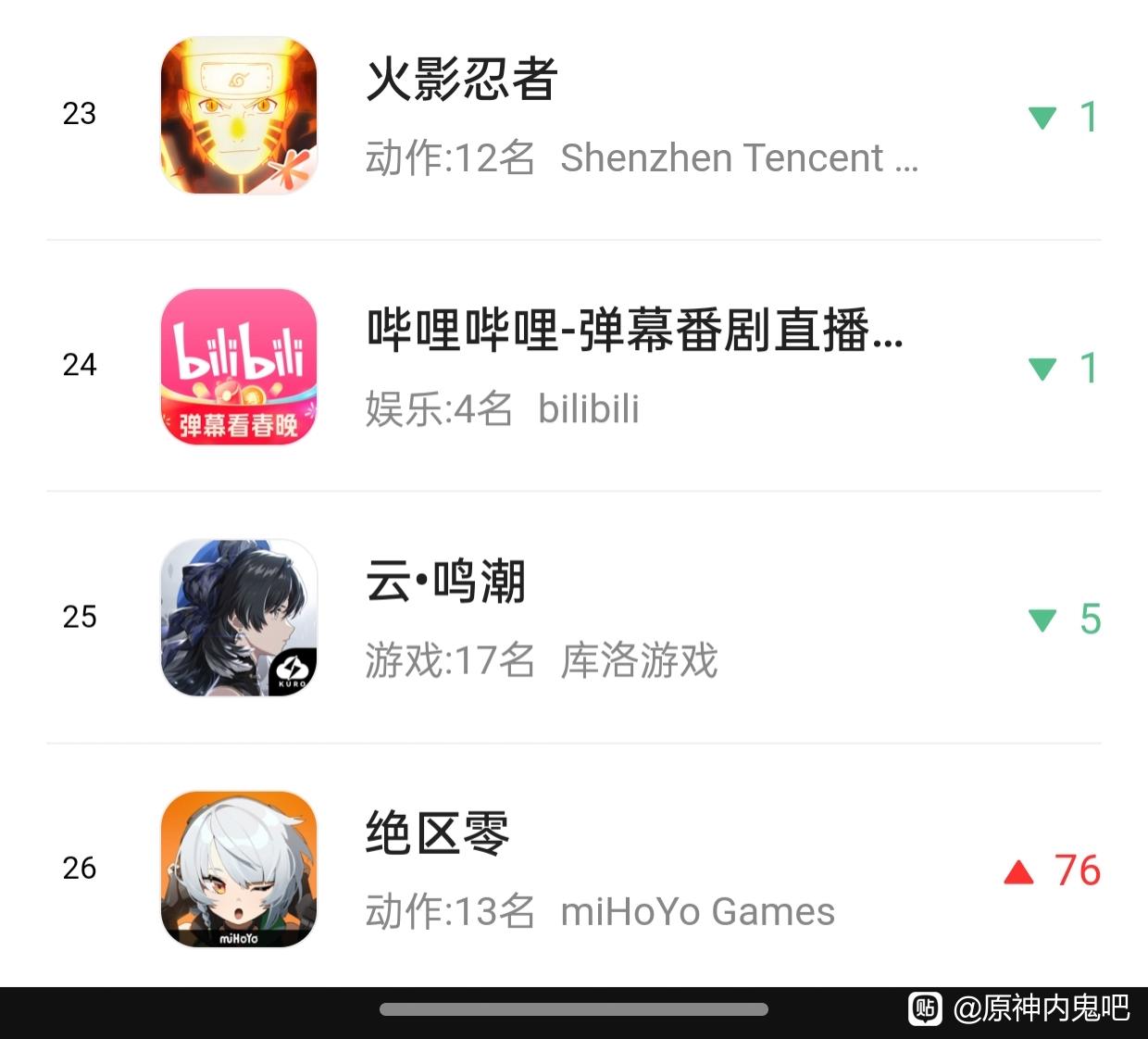Select the 云·鸣潮 row
Screen dimensions: 1148x1039
click(x=574, y=618)
